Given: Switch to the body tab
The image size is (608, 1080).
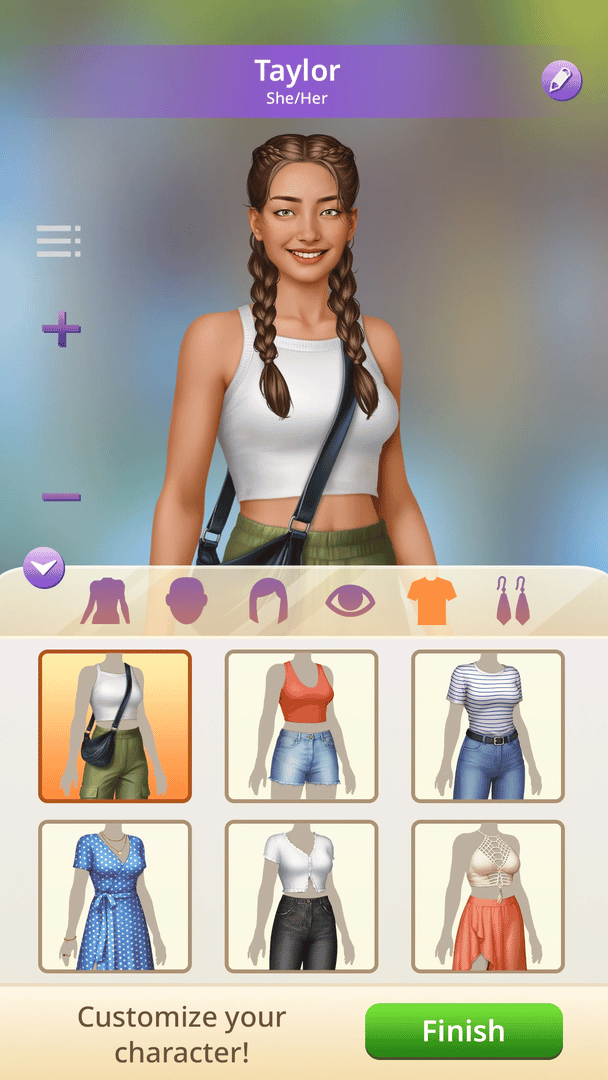Looking at the screenshot, I should point(105,601).
